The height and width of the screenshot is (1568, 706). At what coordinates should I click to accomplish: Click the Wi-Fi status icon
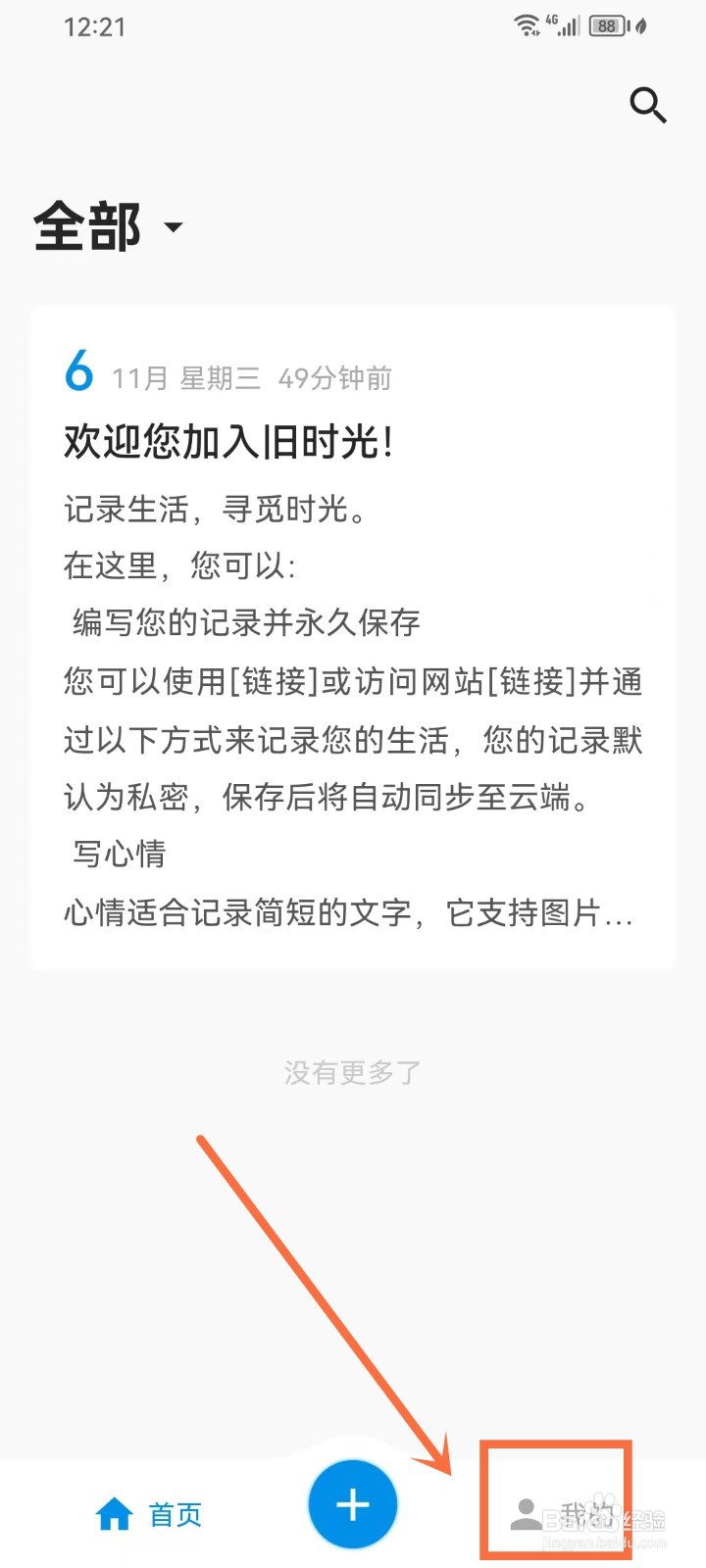526,26
